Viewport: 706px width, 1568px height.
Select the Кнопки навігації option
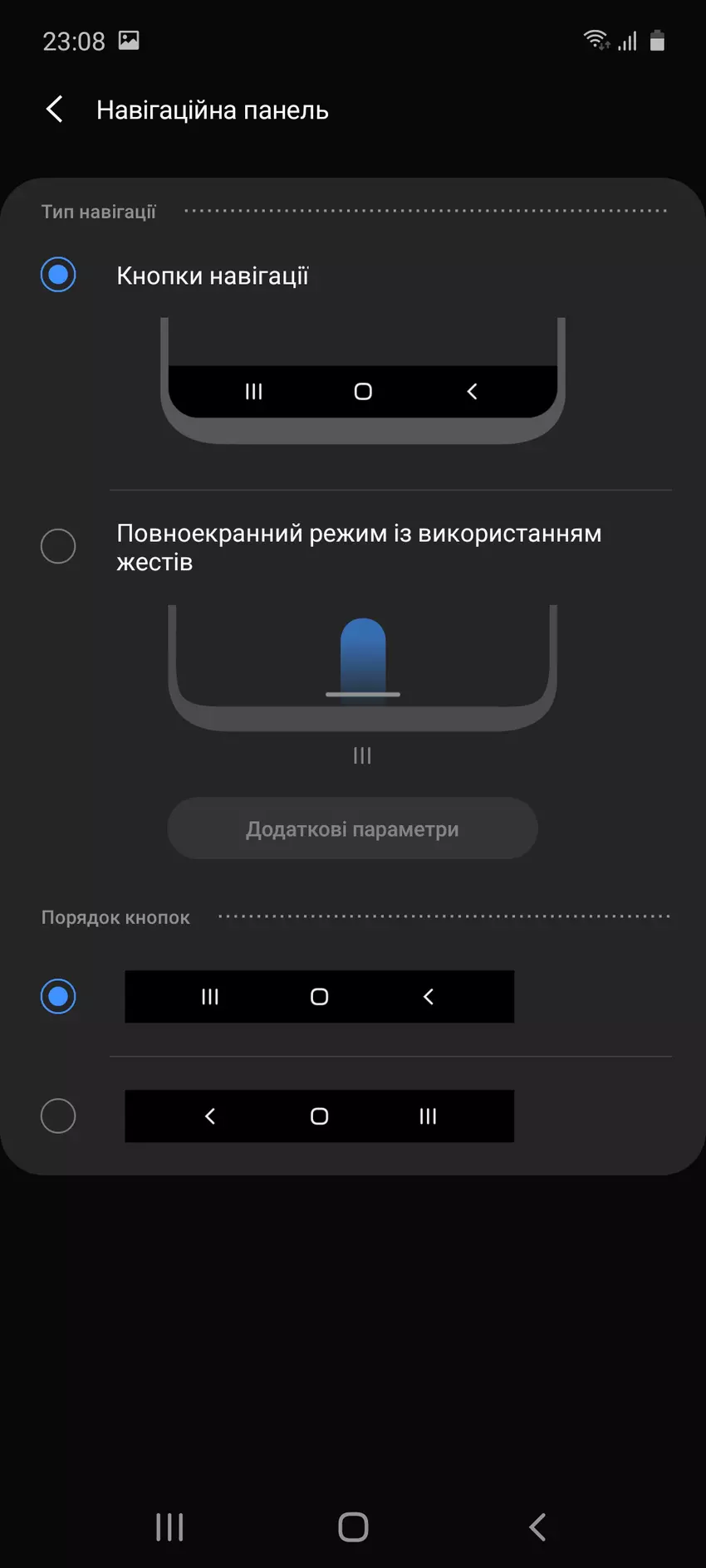pyautogui.click(x=58, y=275)
